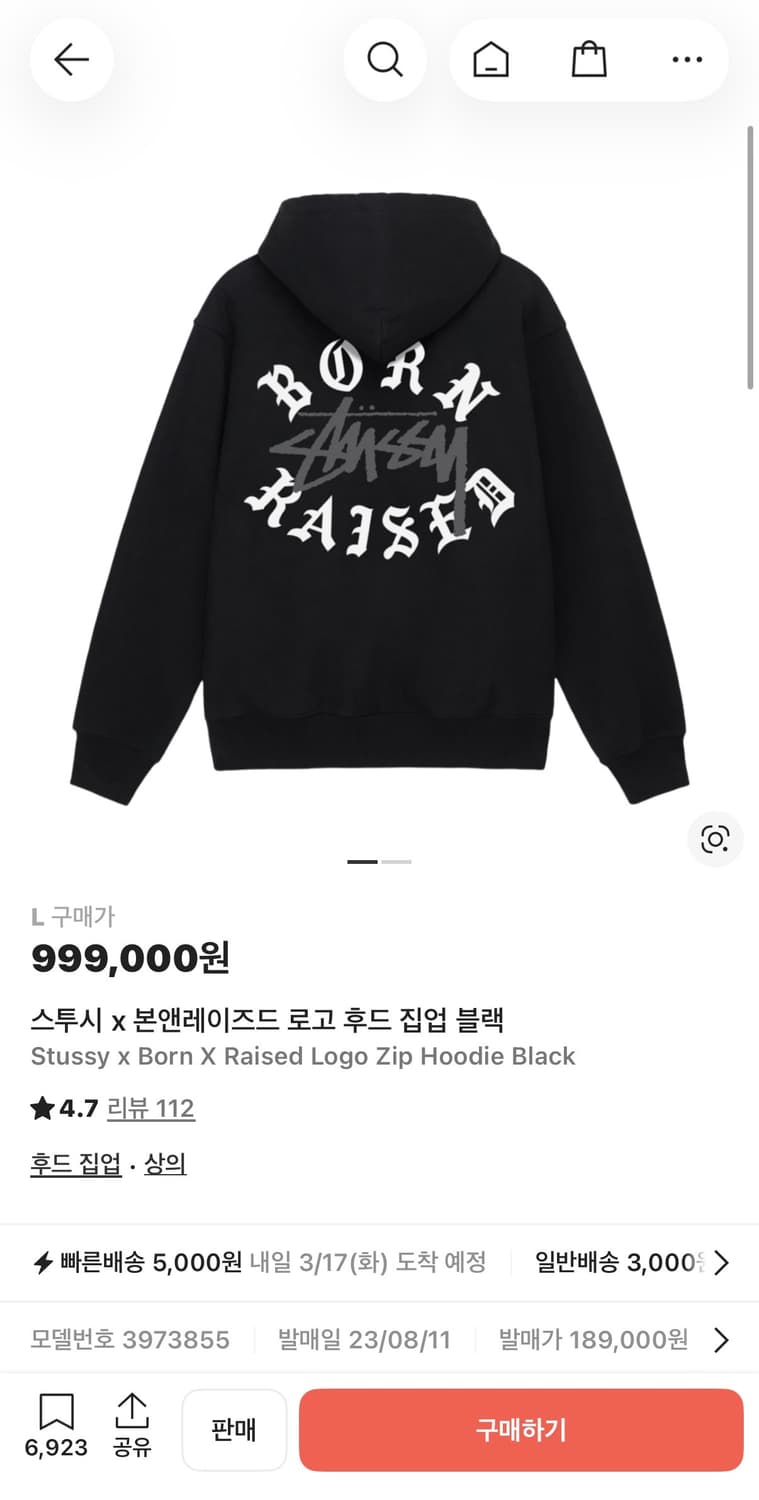
Task: Open the more options menu
Action: (687, 59)
